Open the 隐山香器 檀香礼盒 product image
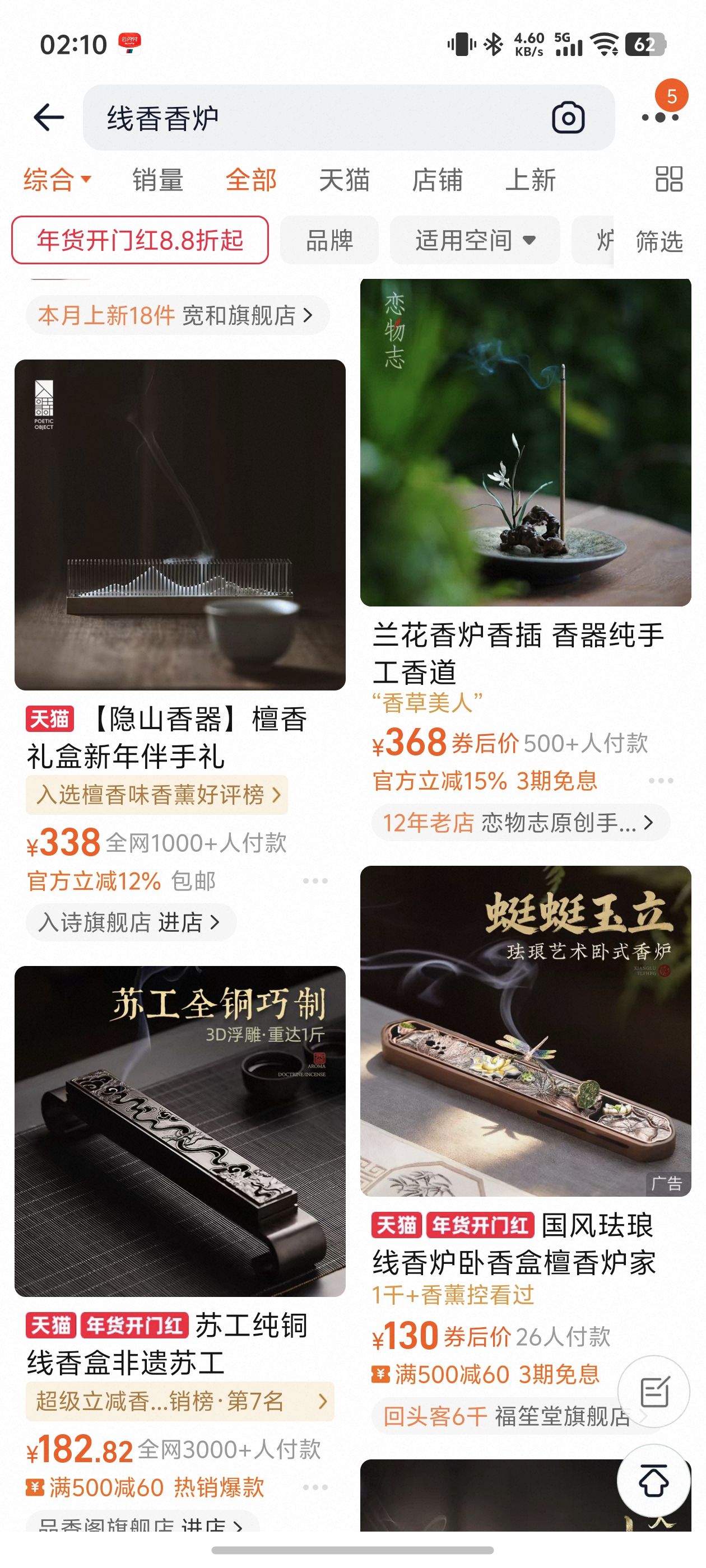Viewport: 706px width, 1568px height. (x=180, y=524)
